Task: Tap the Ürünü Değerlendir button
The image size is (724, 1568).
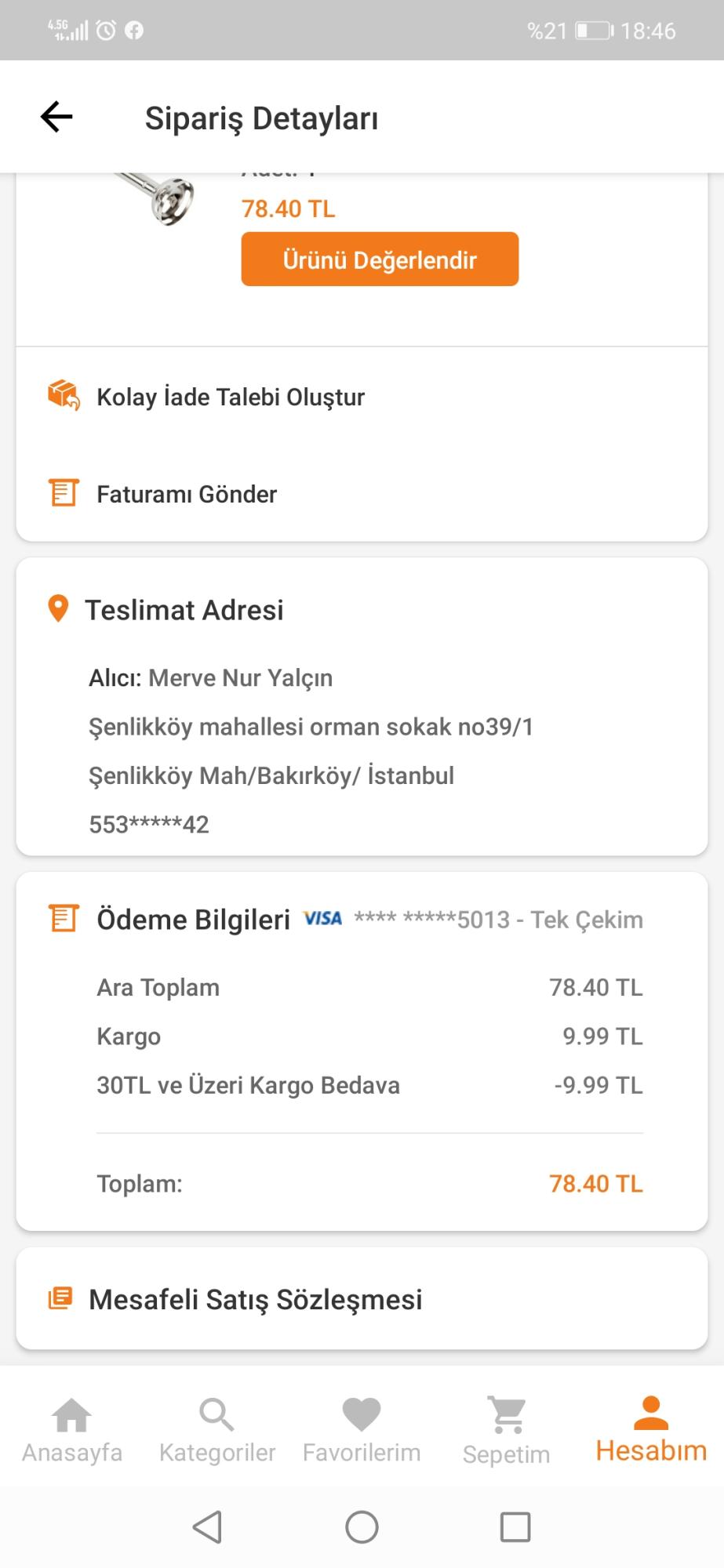Action: [x=380, y=260]
